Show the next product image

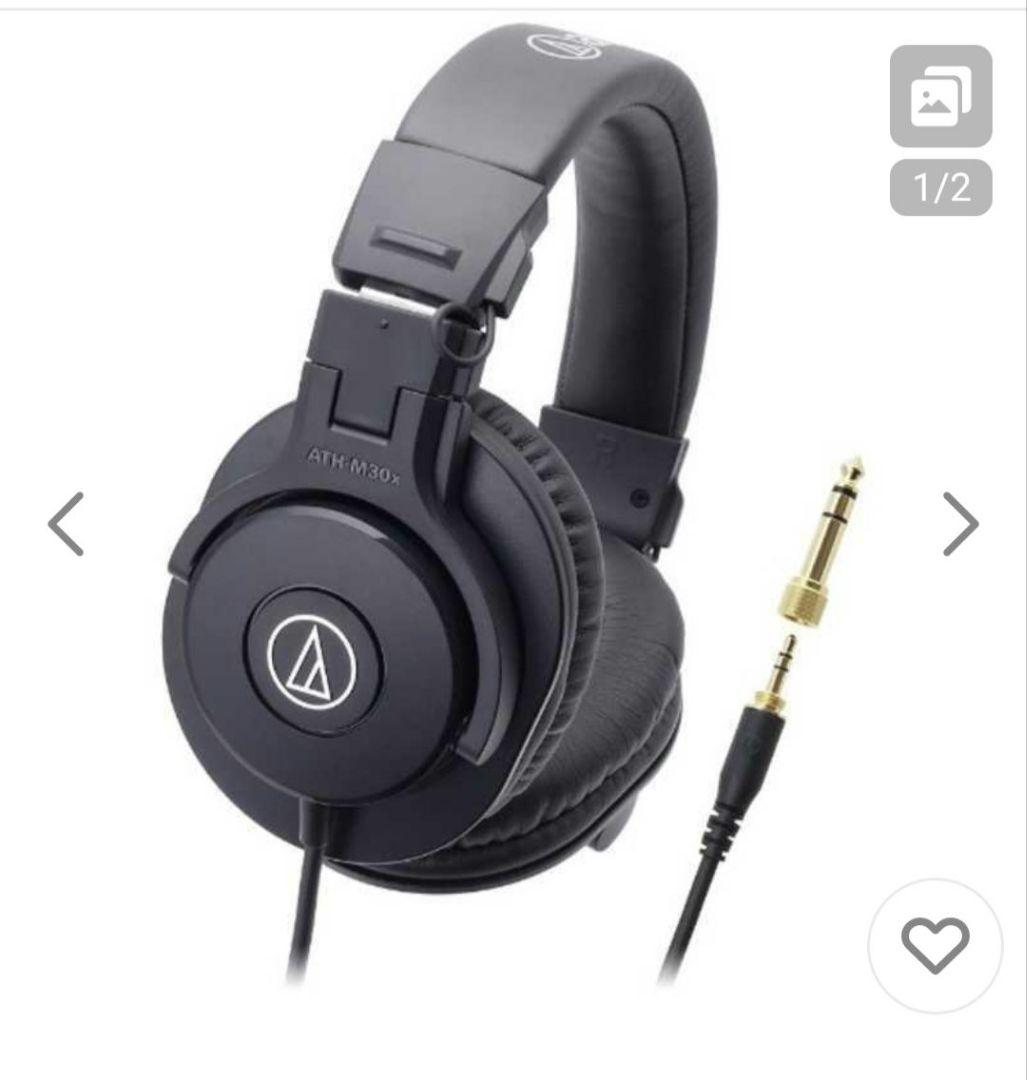coord(960,523)
